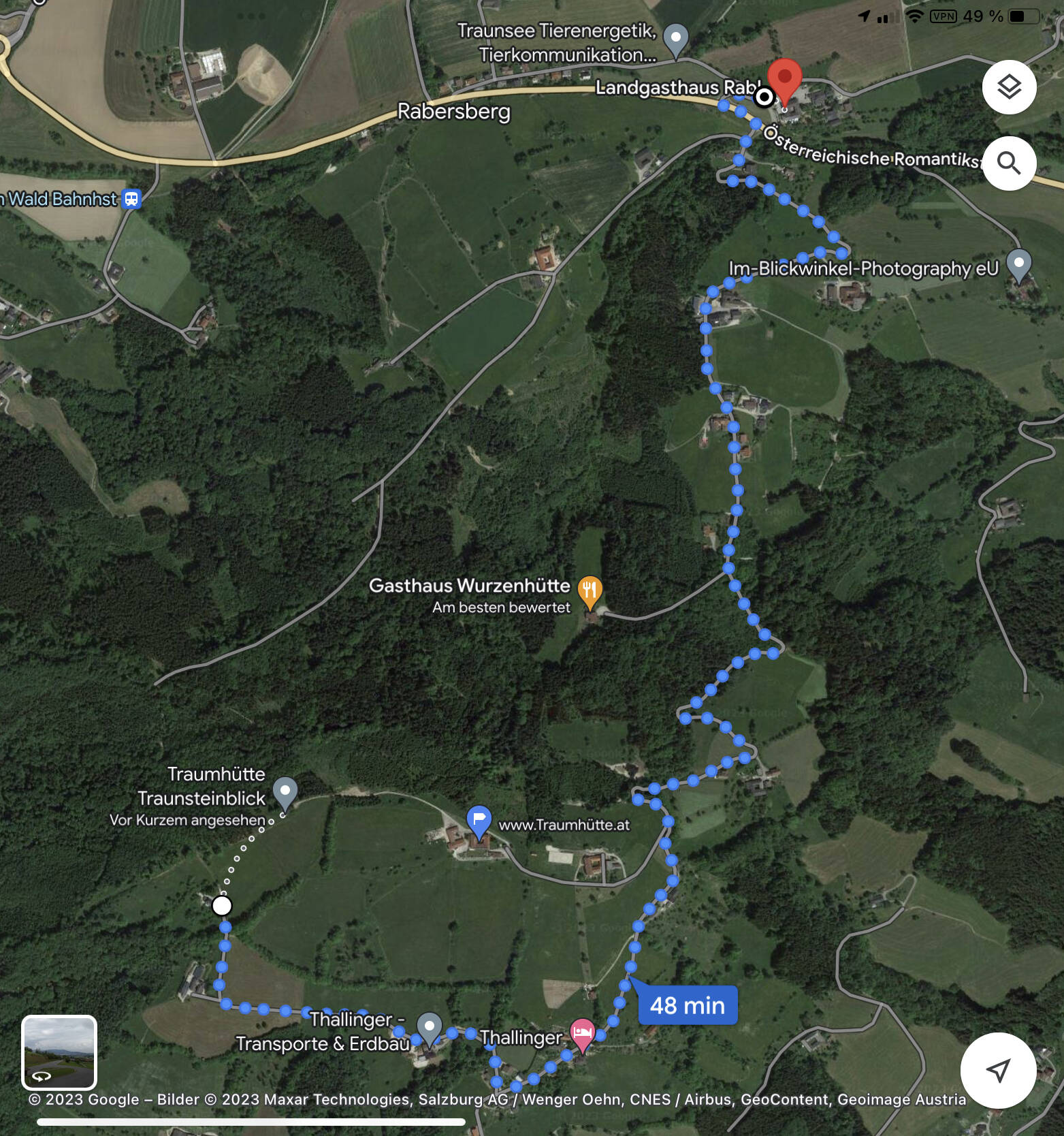Tap the www.Traumhütte.at flag marker
This screenshot has width=1064, height=1136.
(x=479, y=821)
